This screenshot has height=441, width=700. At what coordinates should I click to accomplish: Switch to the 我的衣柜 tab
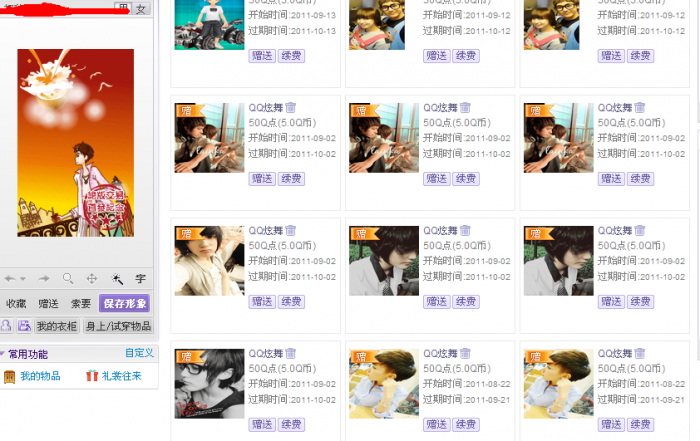pos(56,326)
